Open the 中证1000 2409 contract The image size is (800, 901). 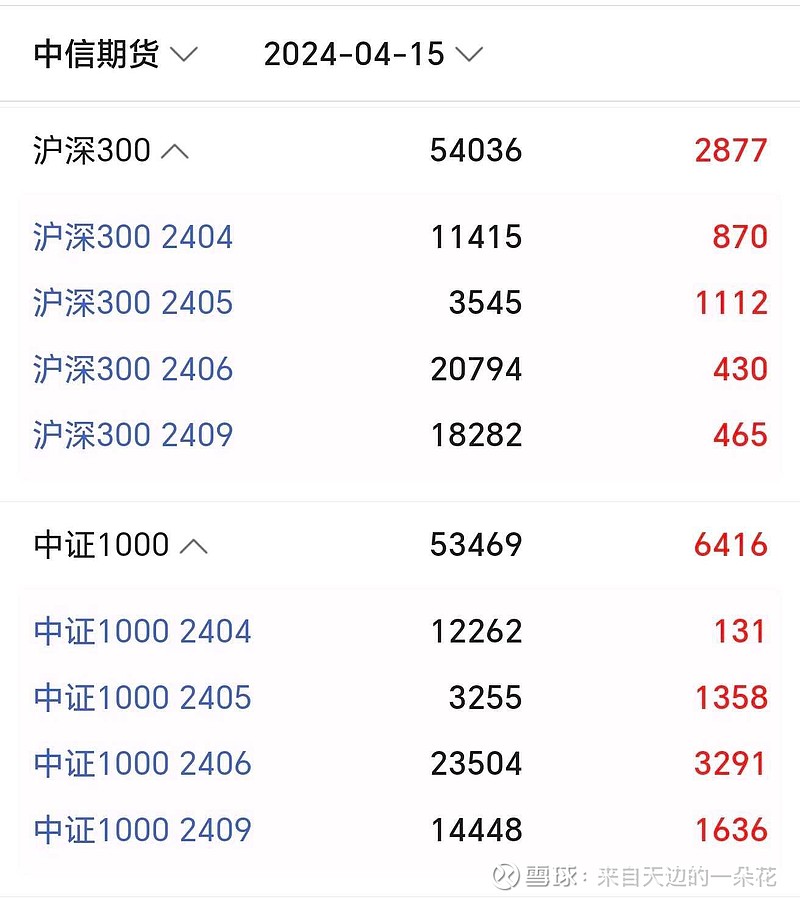143,829
